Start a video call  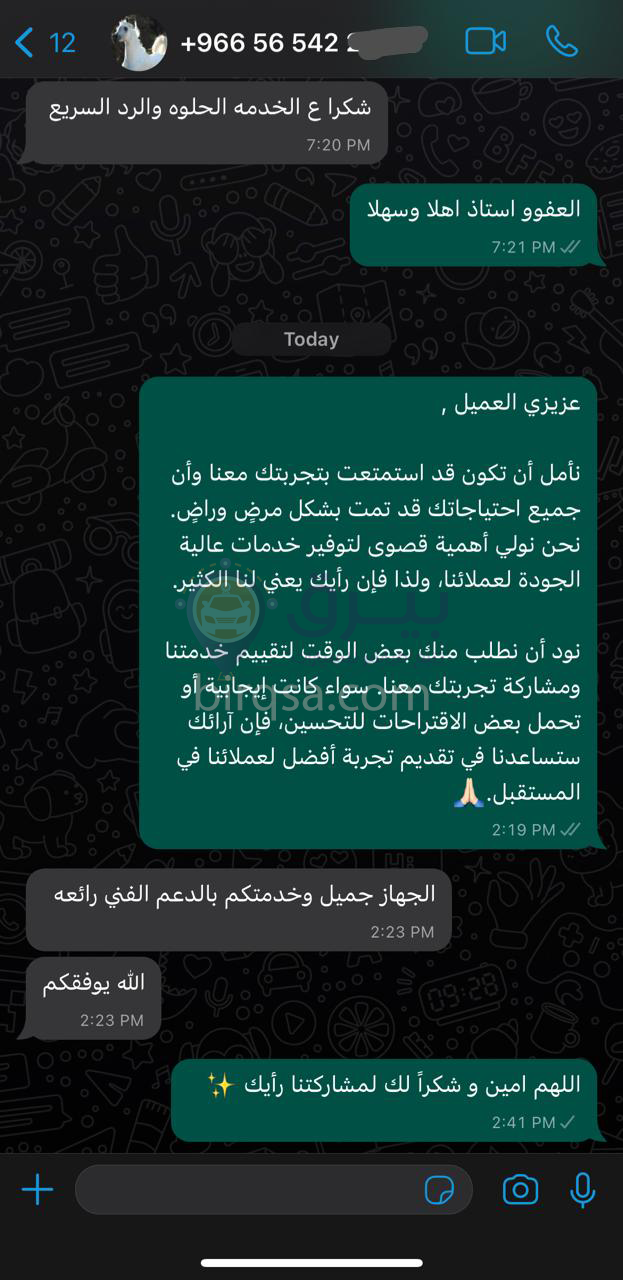point(485,42)
